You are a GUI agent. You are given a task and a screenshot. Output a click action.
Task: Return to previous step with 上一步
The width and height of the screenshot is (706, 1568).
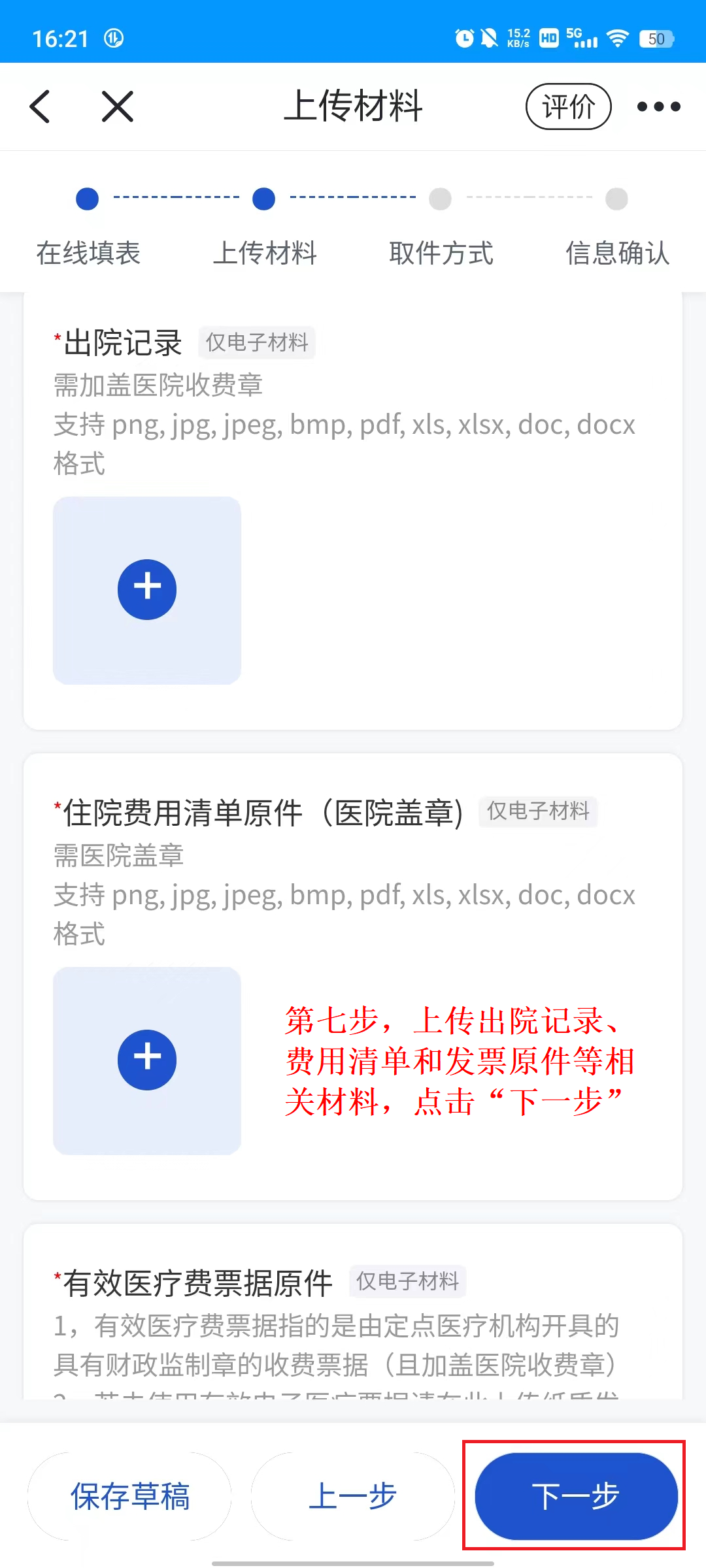tap(353, 1496)
